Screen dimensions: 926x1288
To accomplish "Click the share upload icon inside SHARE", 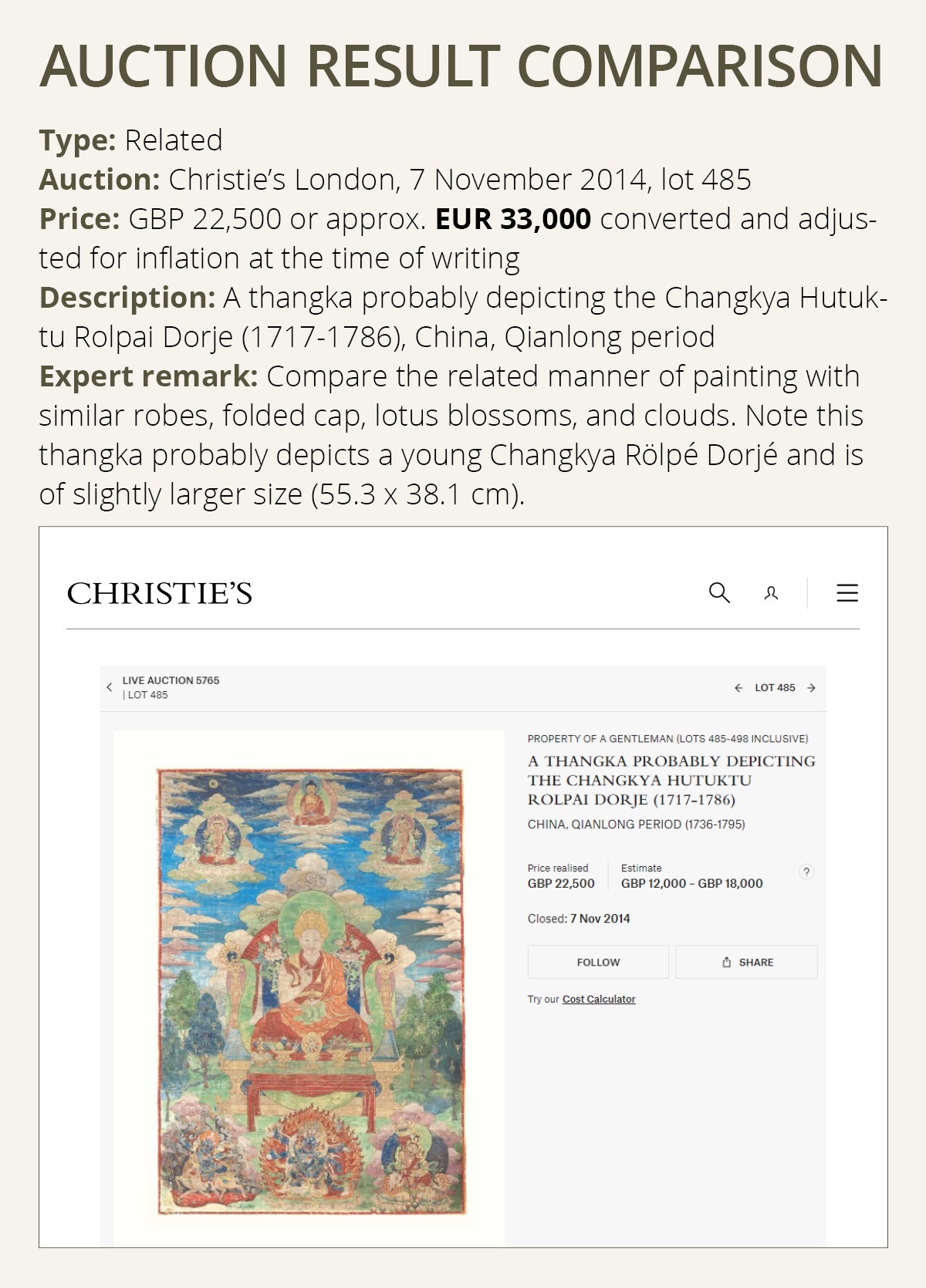I will (x=726, y=962).
